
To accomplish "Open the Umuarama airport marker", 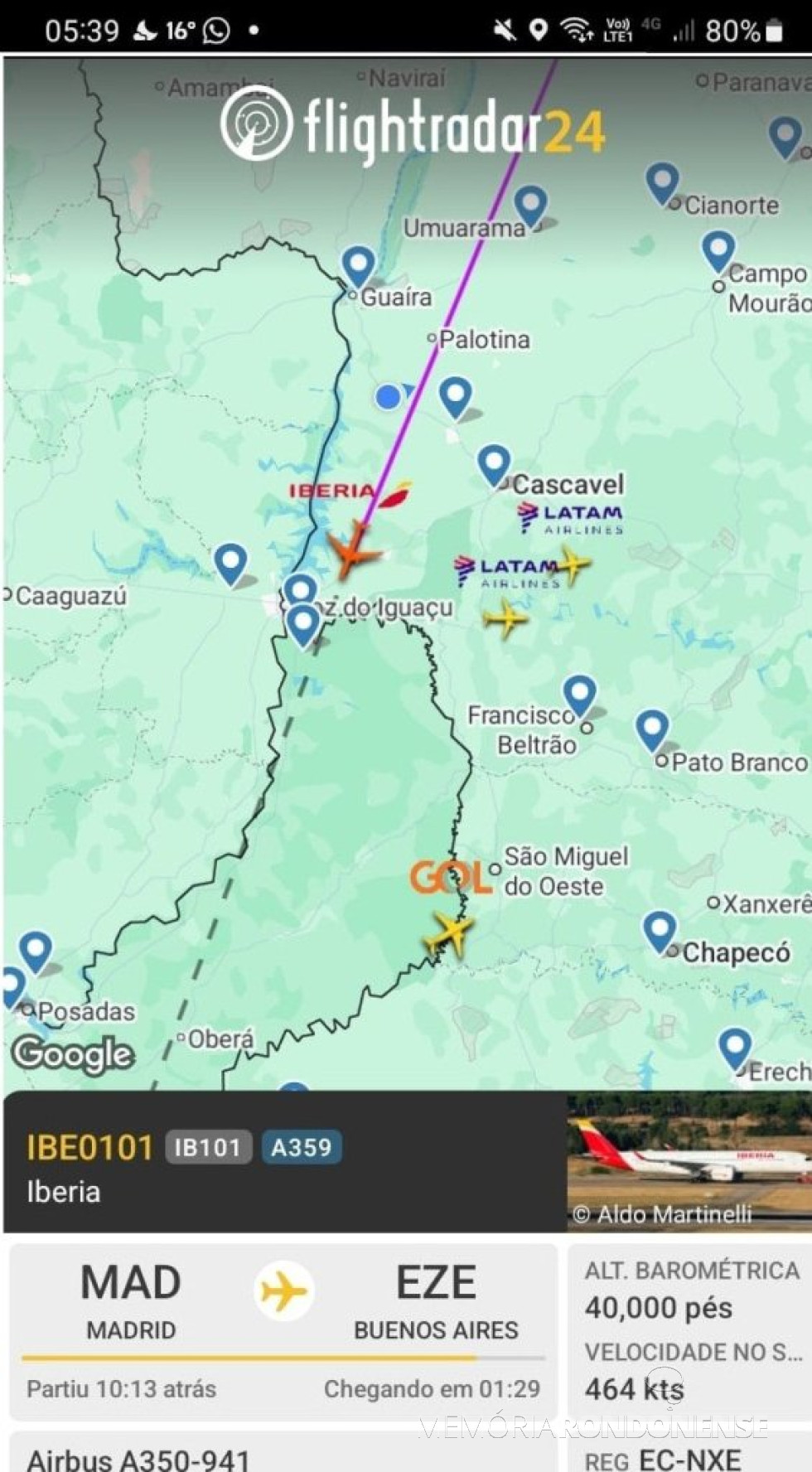I will coord(530,204).
